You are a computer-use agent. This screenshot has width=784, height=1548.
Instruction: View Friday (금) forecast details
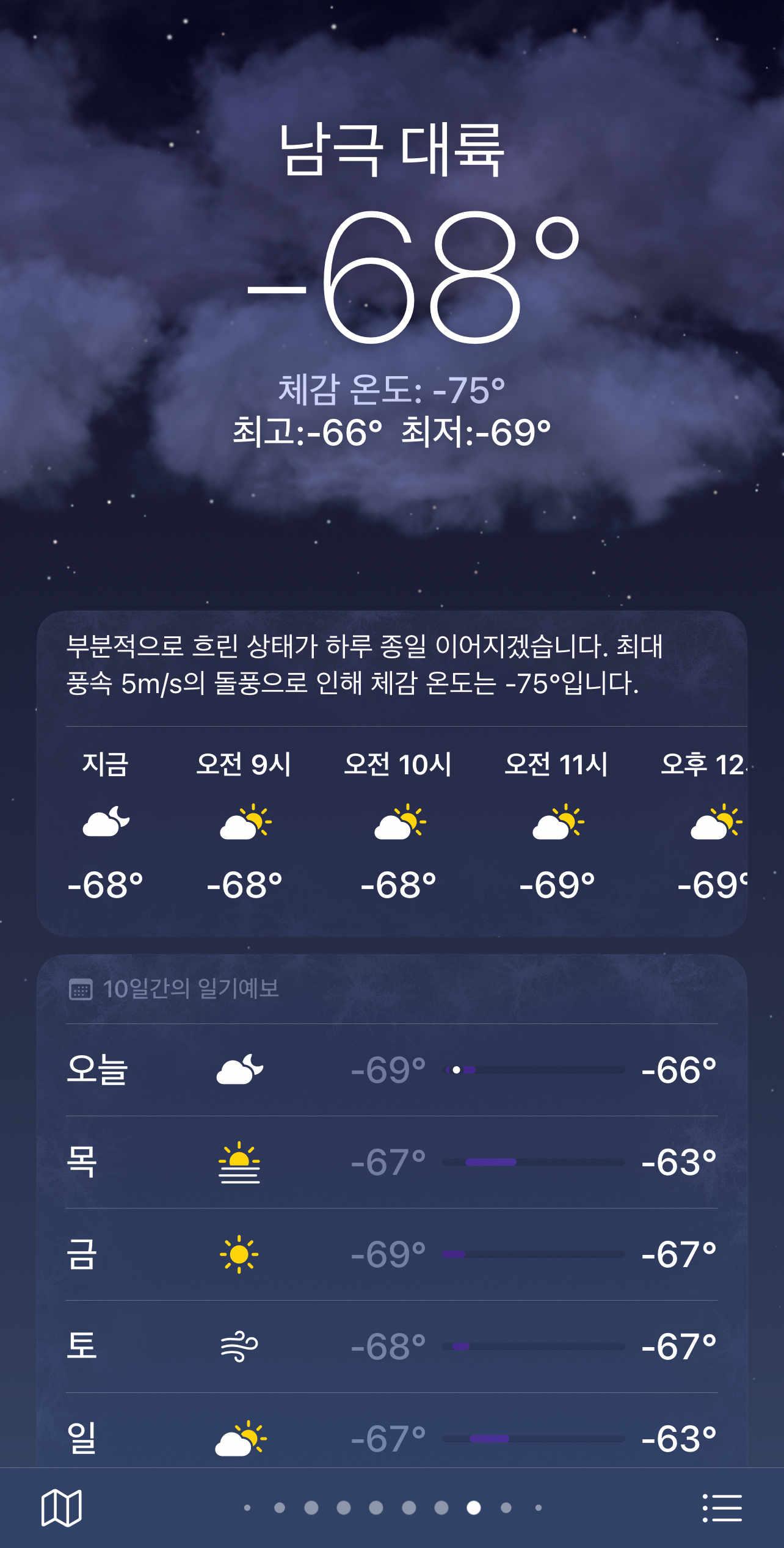[x=391, y=1254]
